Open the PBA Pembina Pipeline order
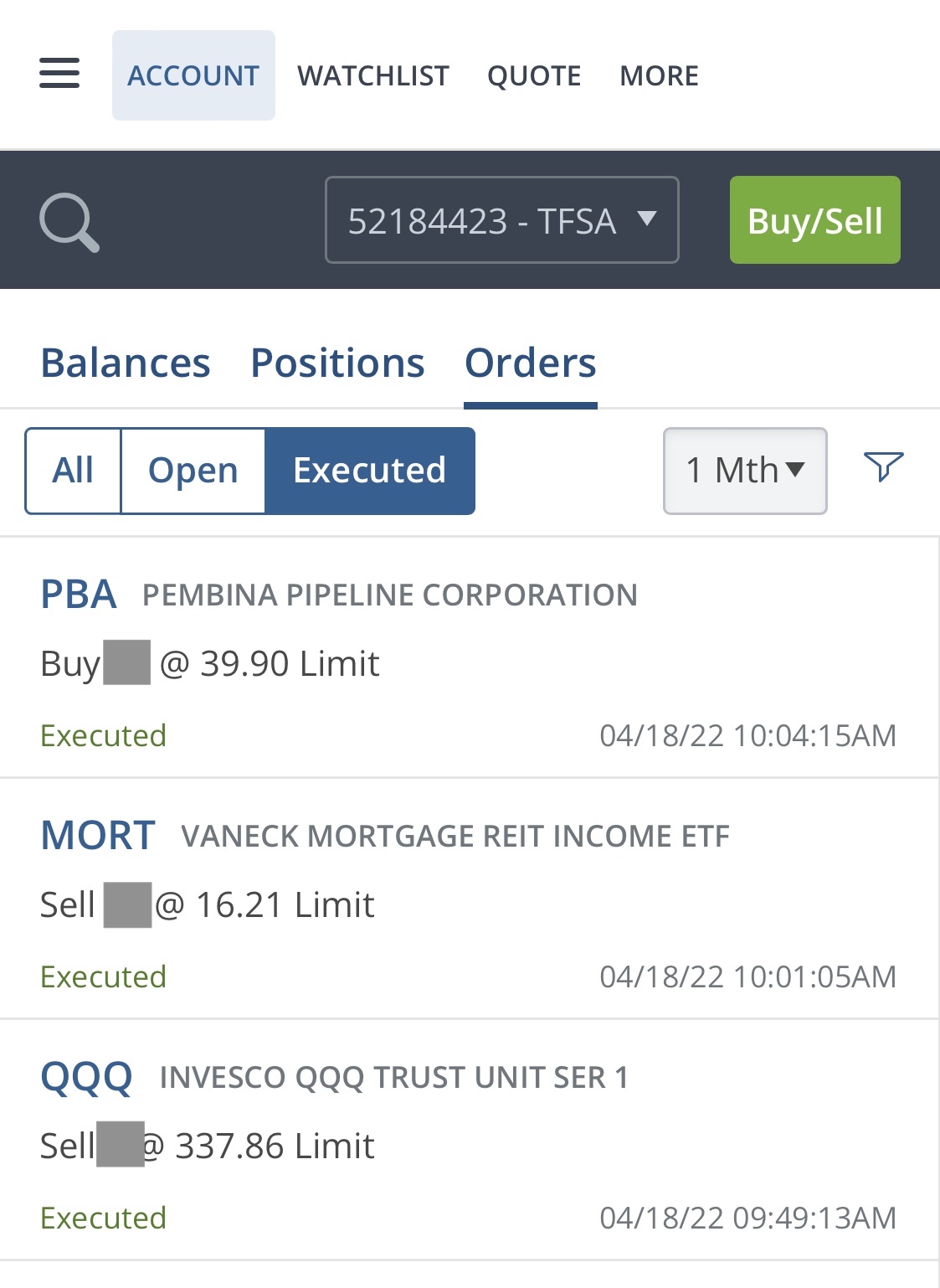The image size is (940, 1288). click(469, 657)
